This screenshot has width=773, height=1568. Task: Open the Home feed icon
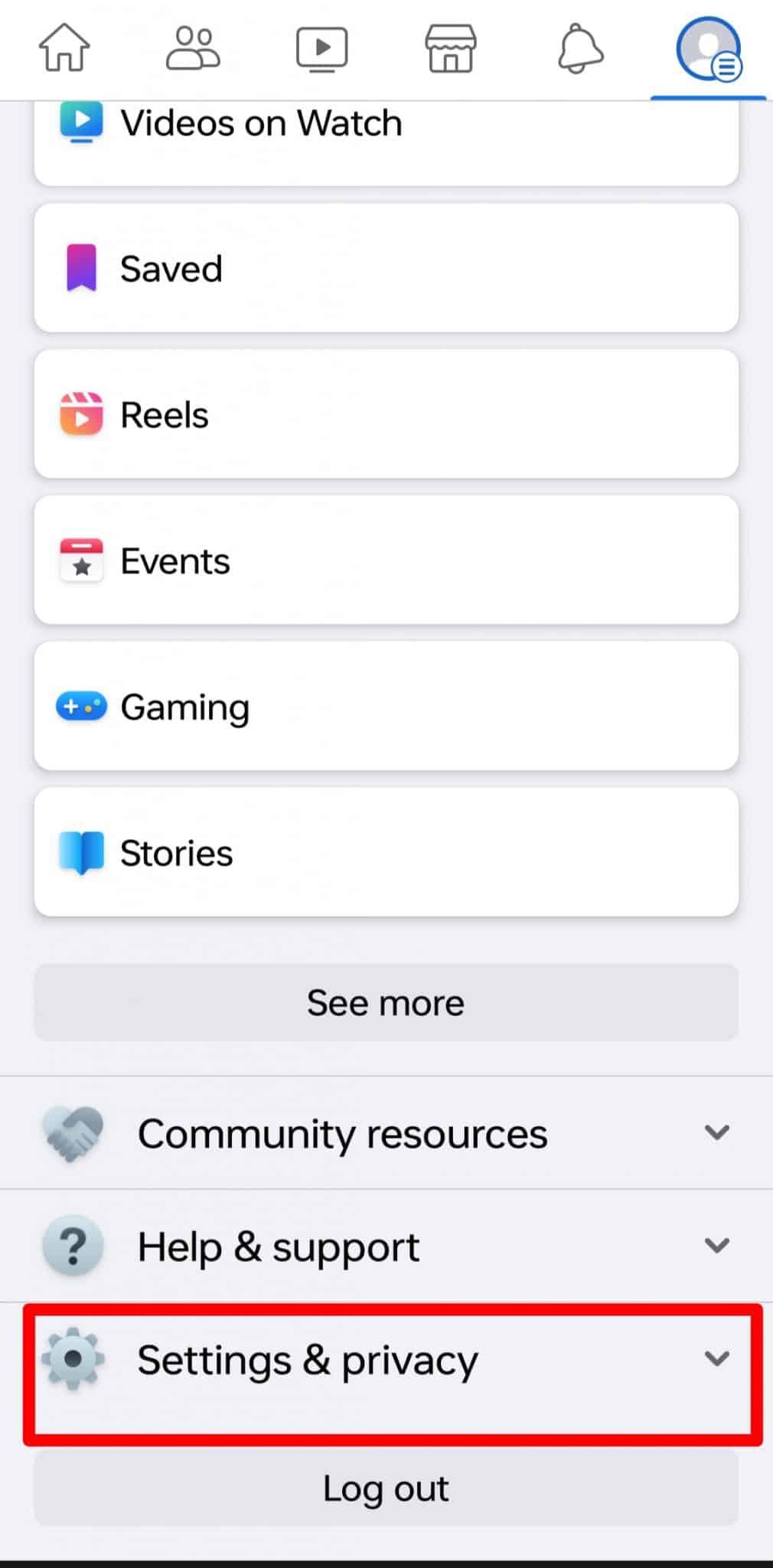coord(64,48)
